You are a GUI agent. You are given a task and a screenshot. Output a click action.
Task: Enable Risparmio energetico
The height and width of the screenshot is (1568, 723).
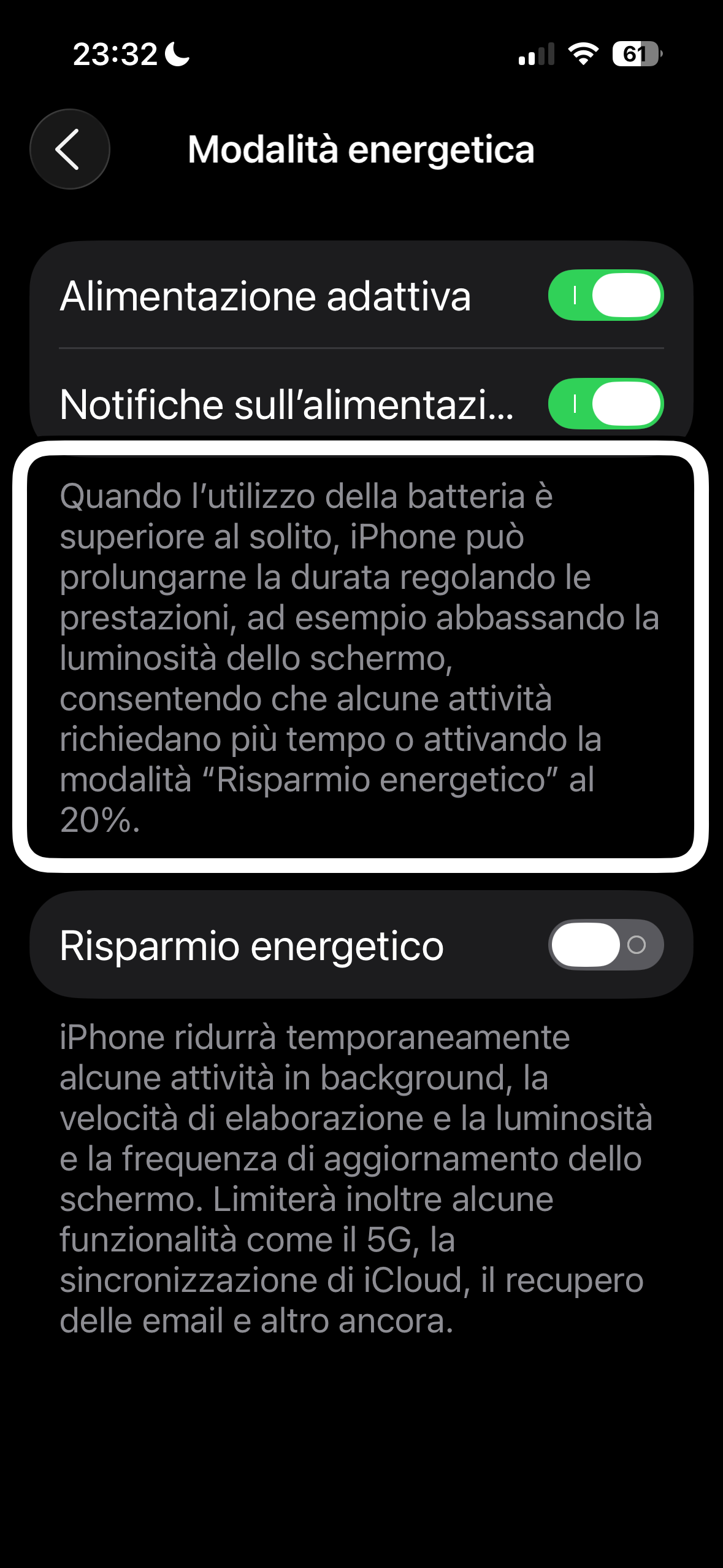pyautogui.click(x=605, y=944)
